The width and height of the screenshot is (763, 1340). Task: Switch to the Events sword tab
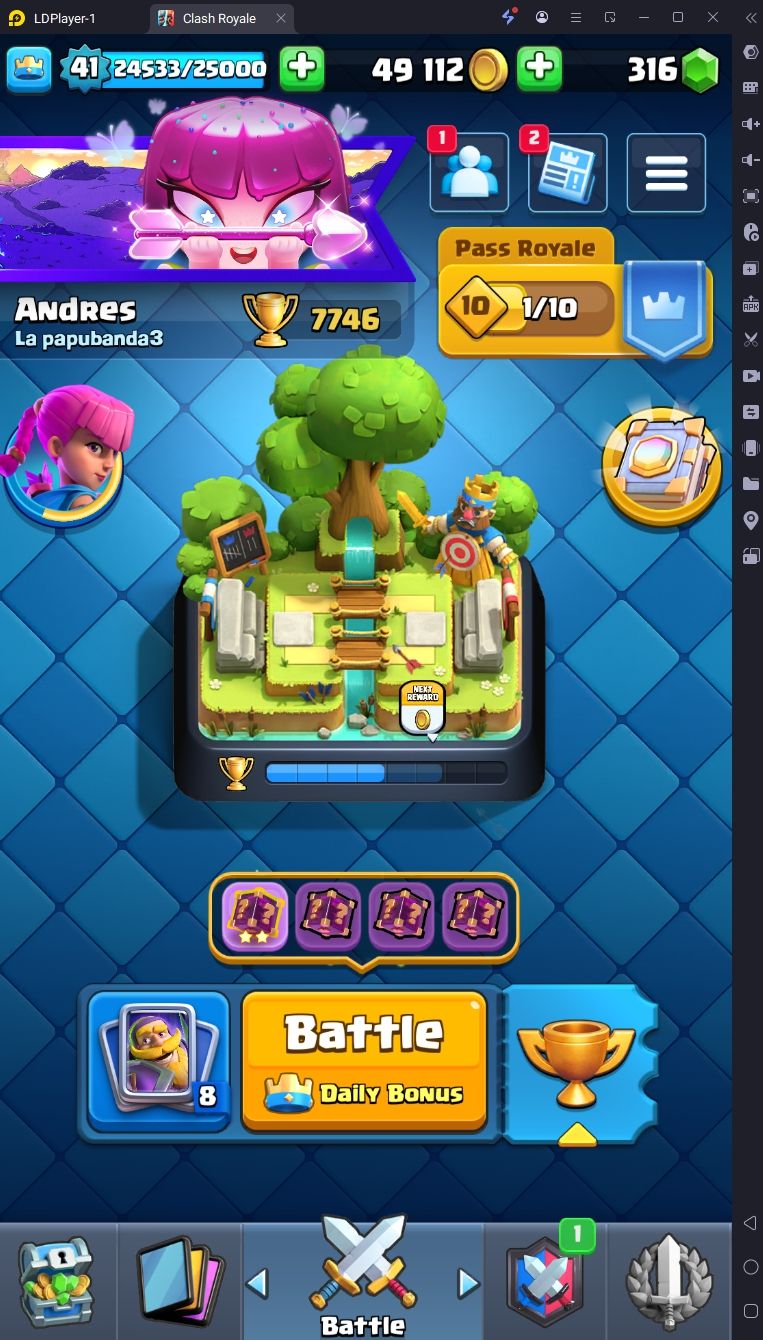coord(669,1281)
